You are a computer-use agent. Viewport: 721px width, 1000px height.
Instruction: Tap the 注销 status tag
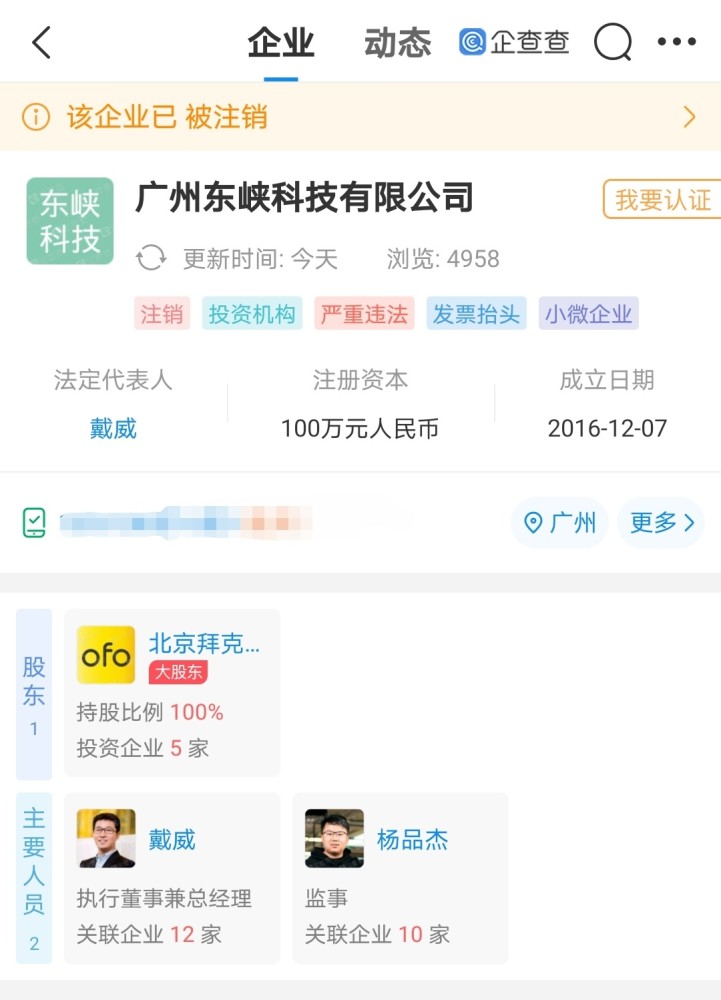pos(161,314)
